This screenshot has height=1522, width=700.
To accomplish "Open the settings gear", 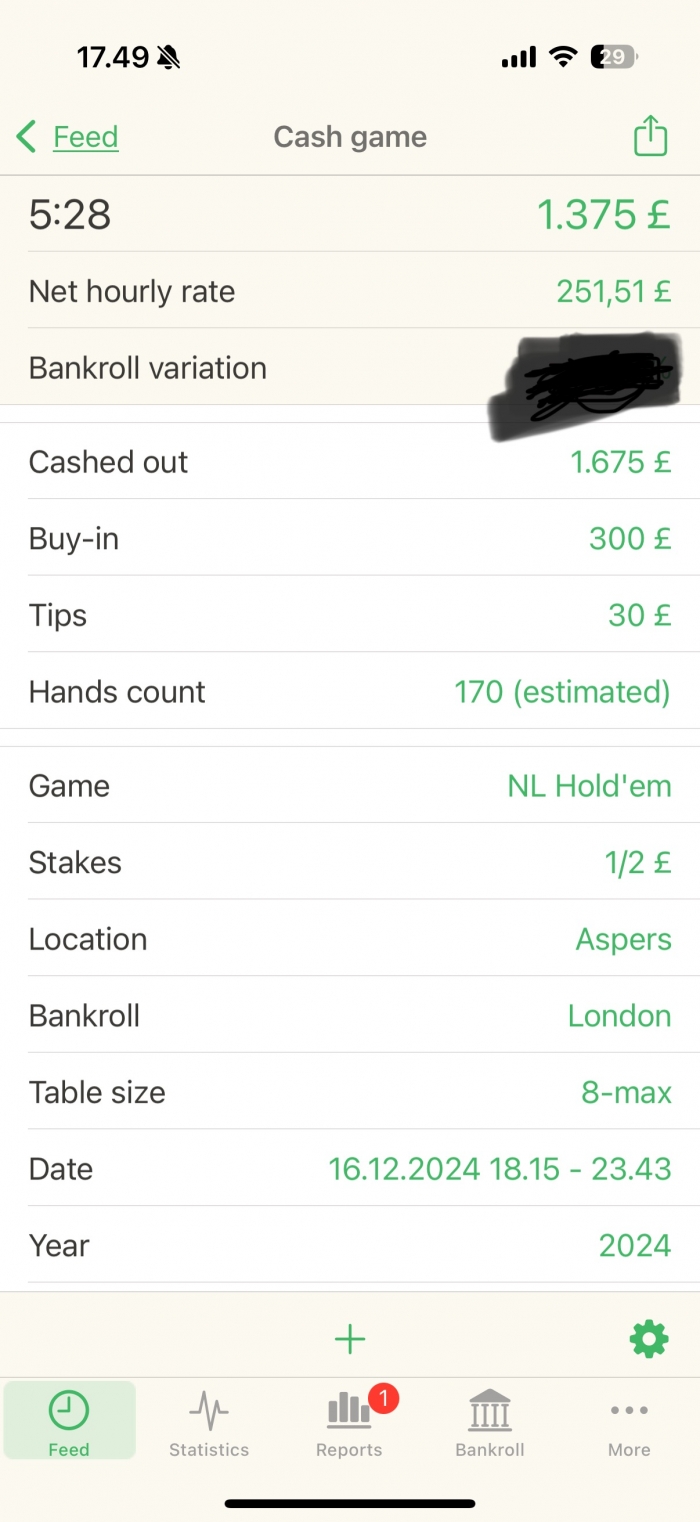I will click(x=649, y=1339).
